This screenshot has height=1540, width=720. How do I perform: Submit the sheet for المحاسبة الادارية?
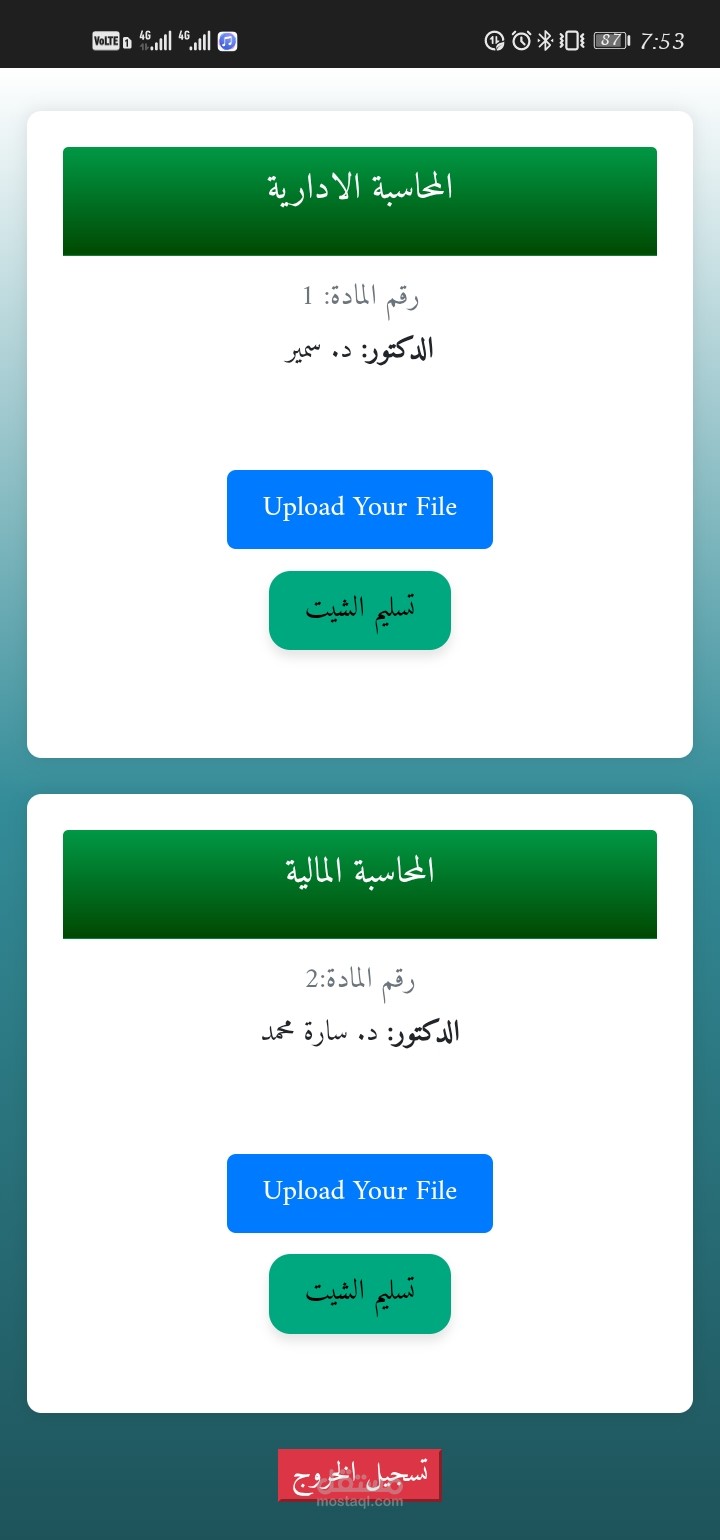tap(360, 610)
